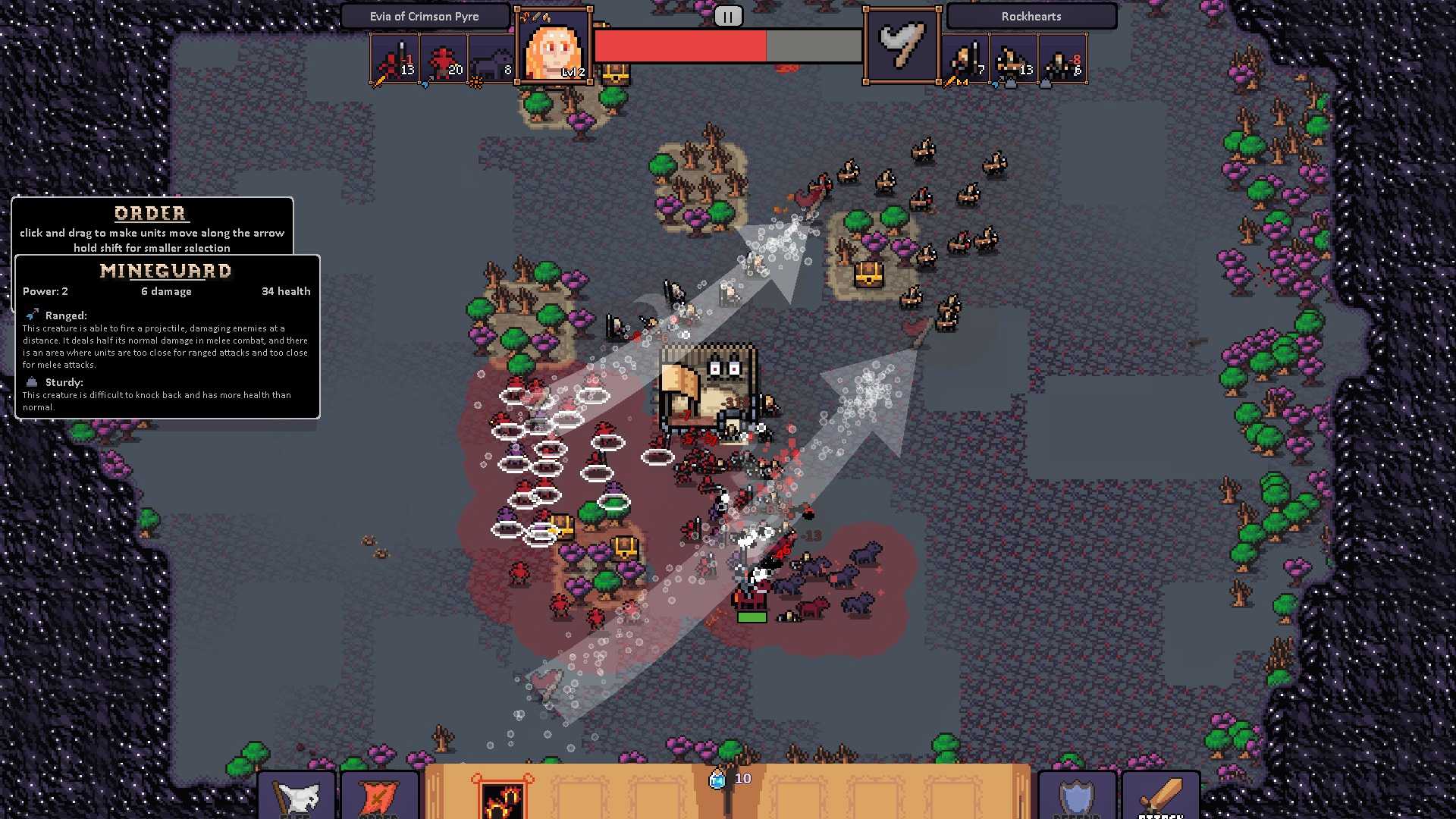Select the Rockhearts axe emblem

902,47
